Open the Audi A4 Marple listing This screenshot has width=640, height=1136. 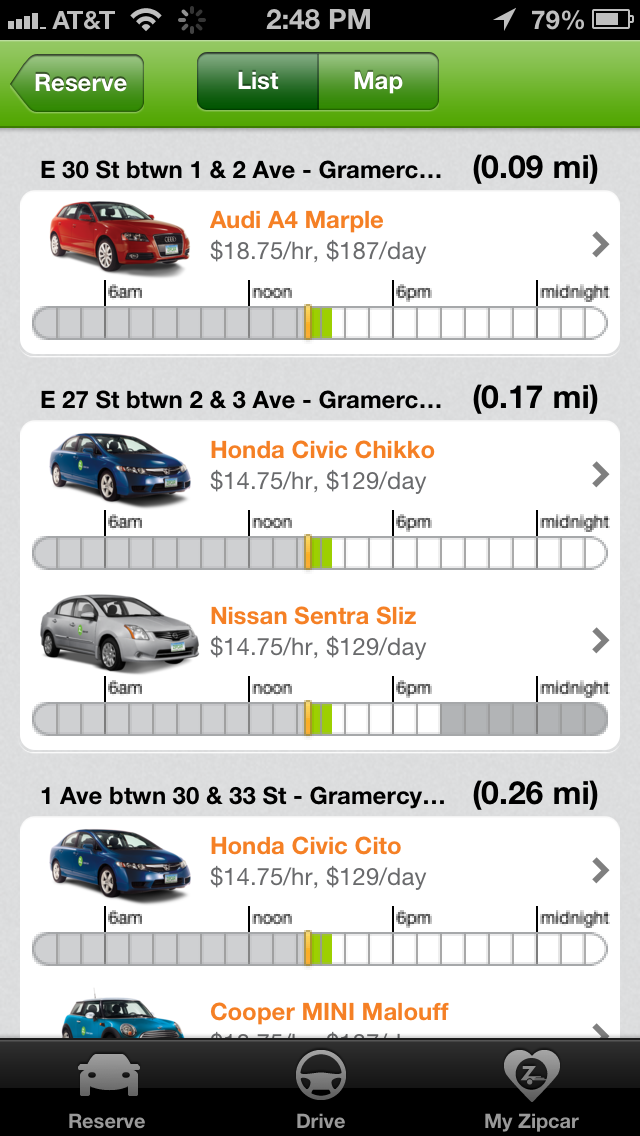coord(320,236)
